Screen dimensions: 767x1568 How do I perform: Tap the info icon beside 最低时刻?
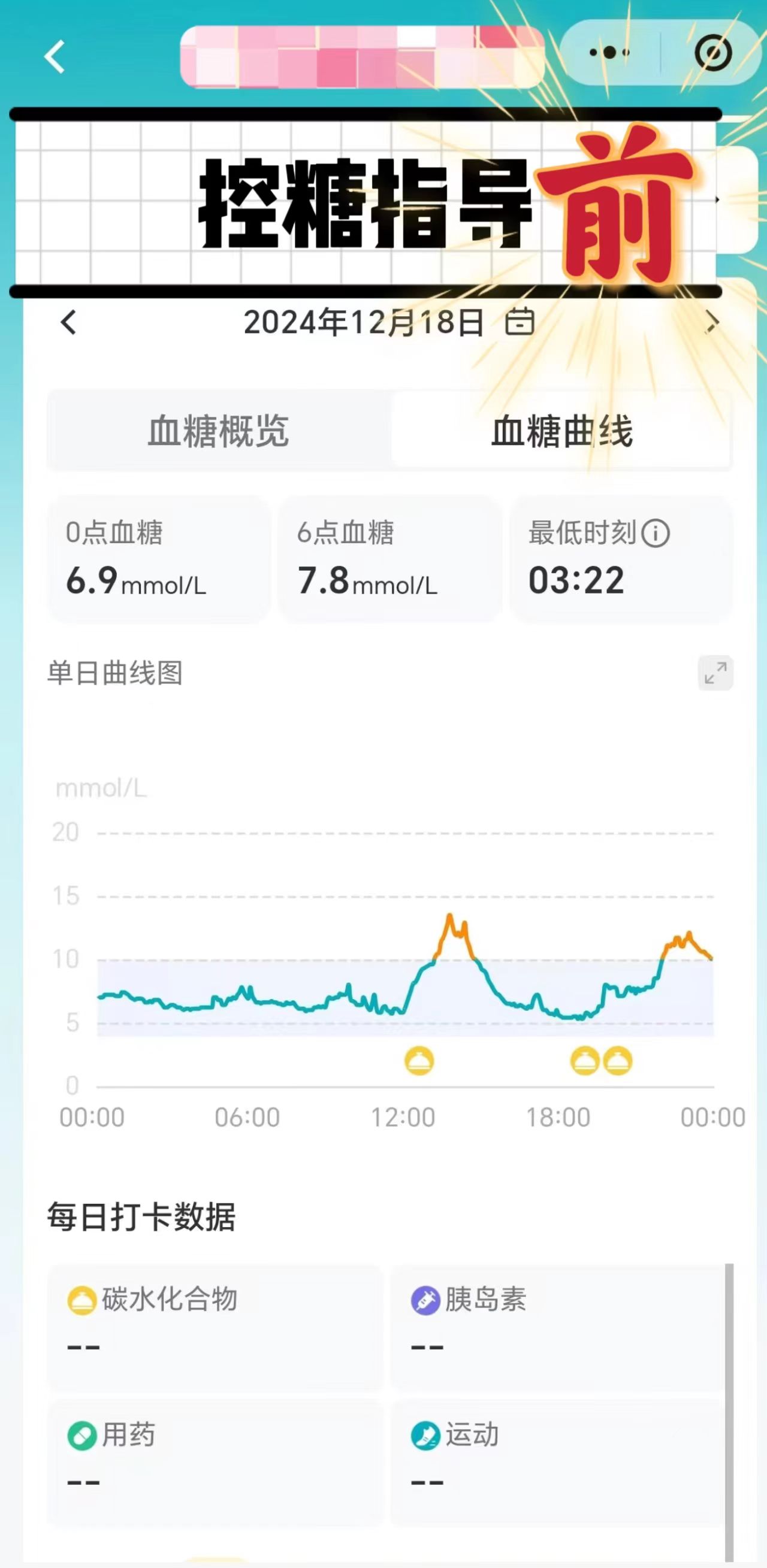(657, 534)
